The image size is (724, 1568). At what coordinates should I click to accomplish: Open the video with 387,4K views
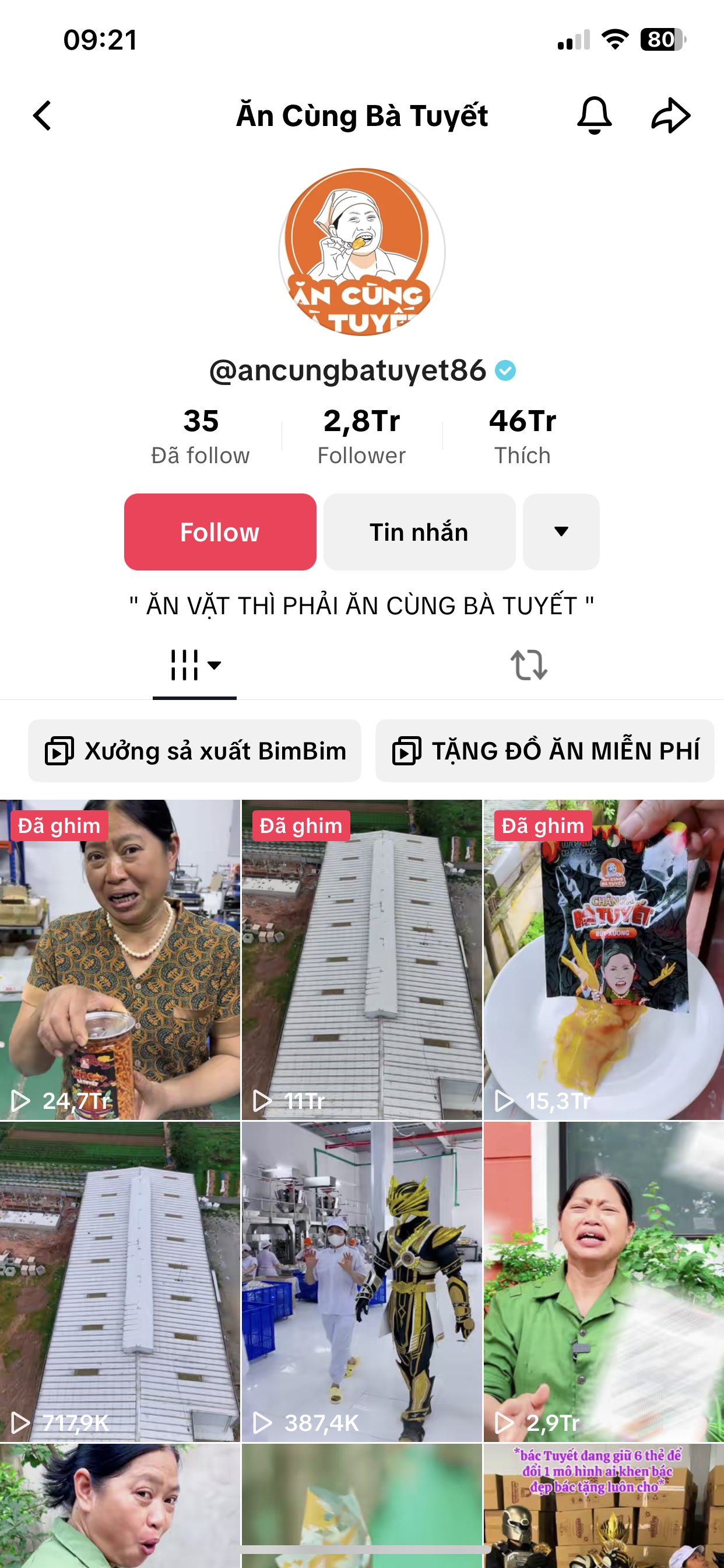point(361,1282)
